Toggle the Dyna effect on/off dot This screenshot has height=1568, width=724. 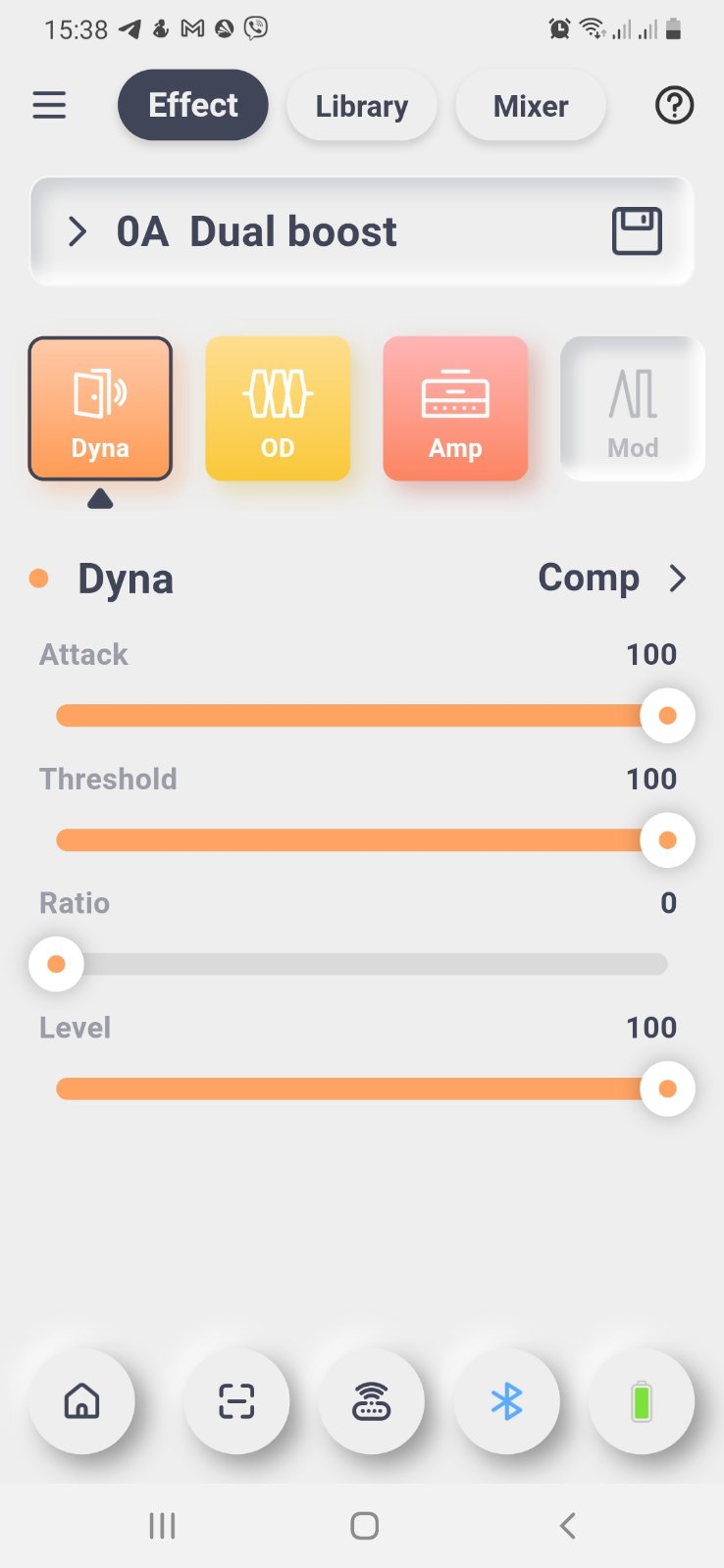point(39,579)
